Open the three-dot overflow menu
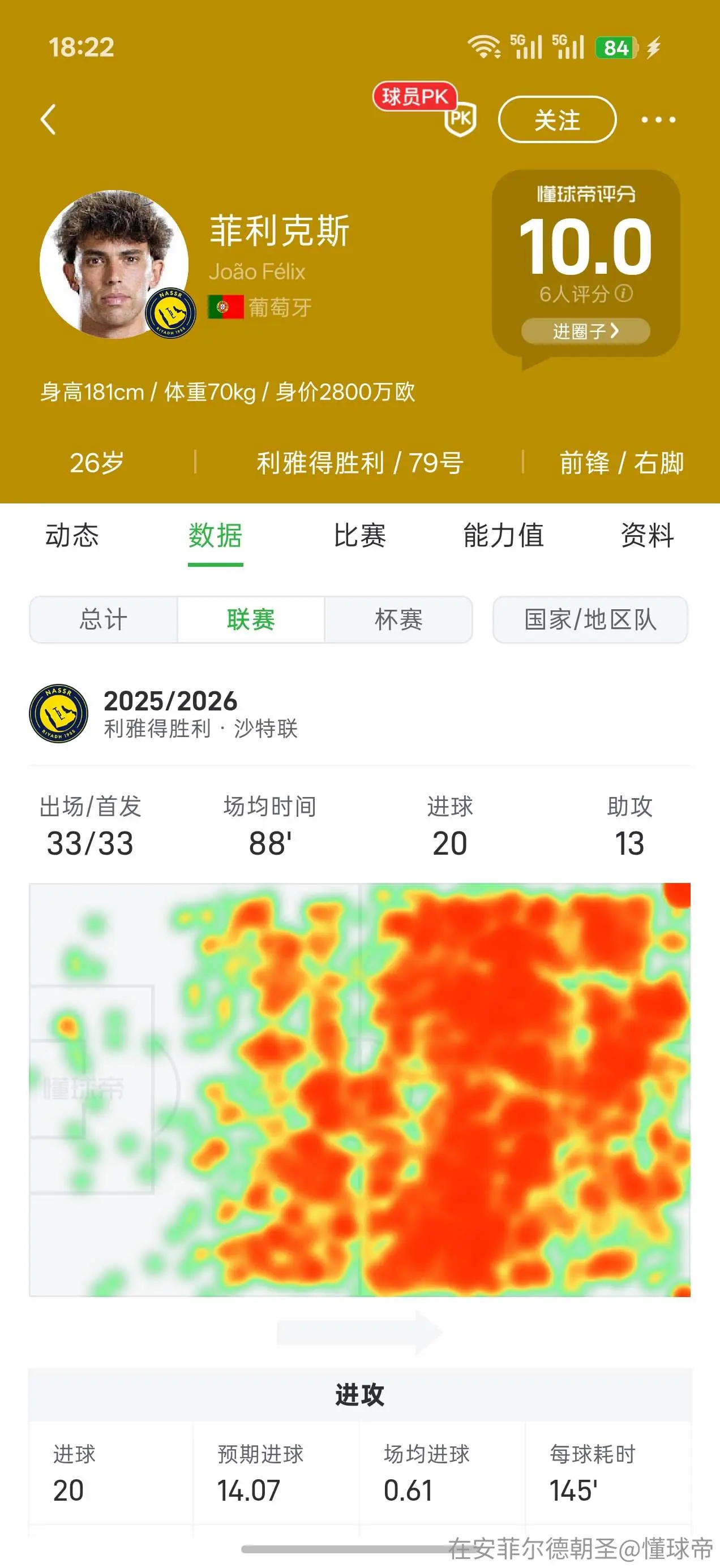Viewport: 720px width, 1568px height. tap(658, 119)
